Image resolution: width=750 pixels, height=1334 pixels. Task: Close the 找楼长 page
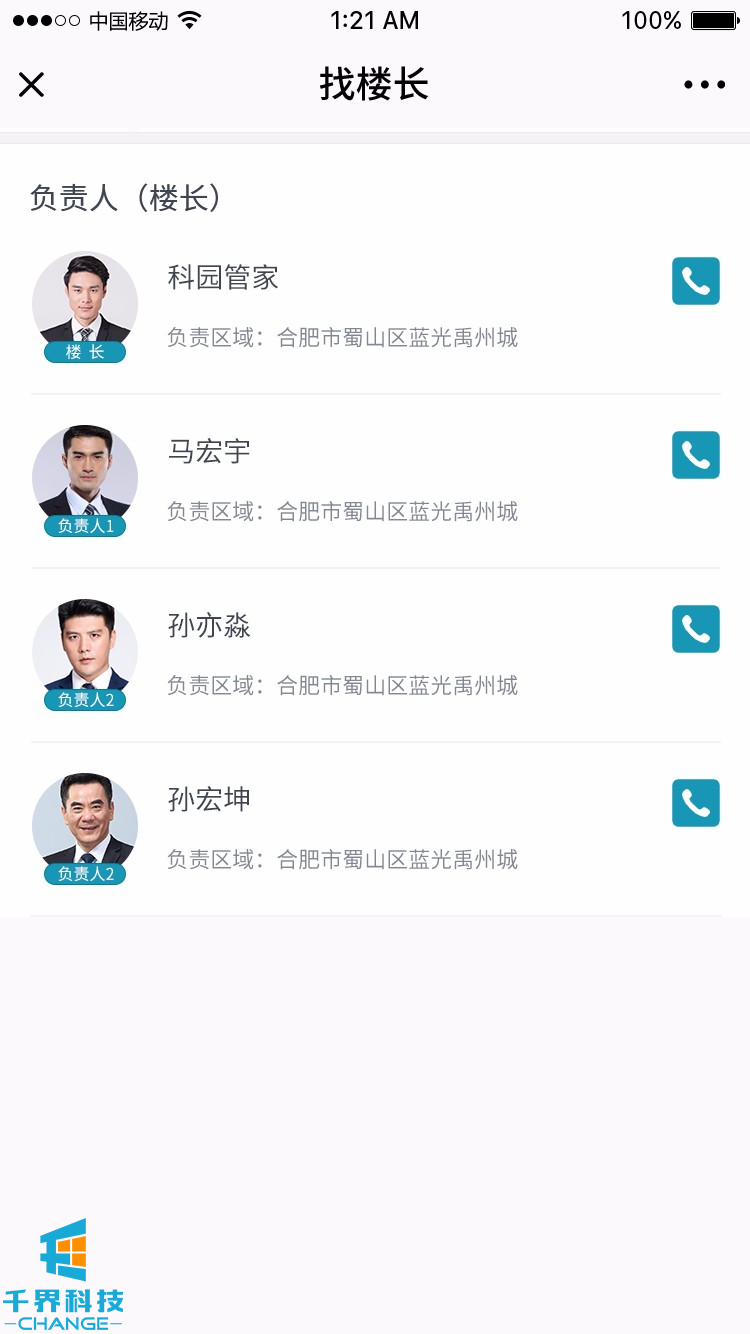tap(31, 85)
